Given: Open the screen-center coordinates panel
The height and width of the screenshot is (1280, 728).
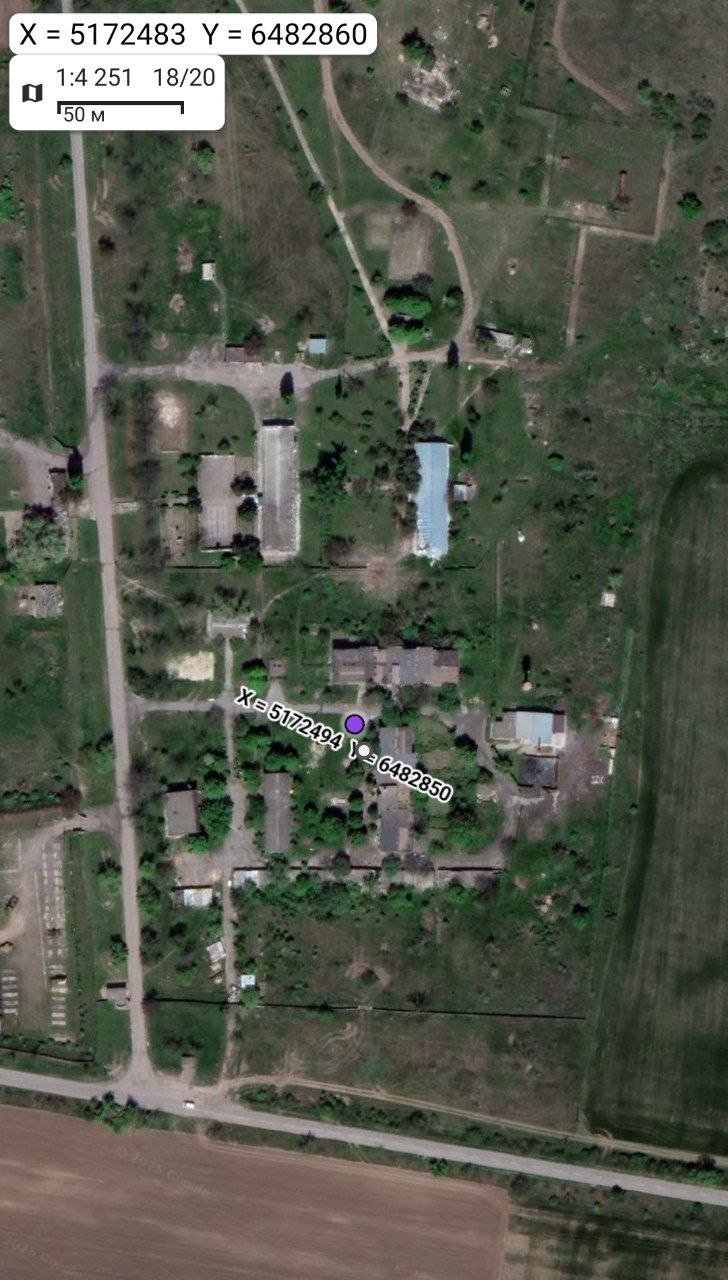Looking at the screenshot, I should 193,35.
